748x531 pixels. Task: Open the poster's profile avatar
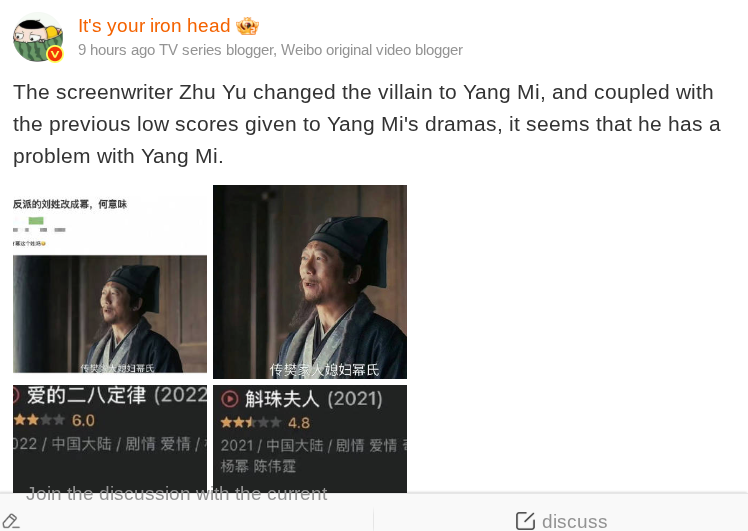pos(38,38)
